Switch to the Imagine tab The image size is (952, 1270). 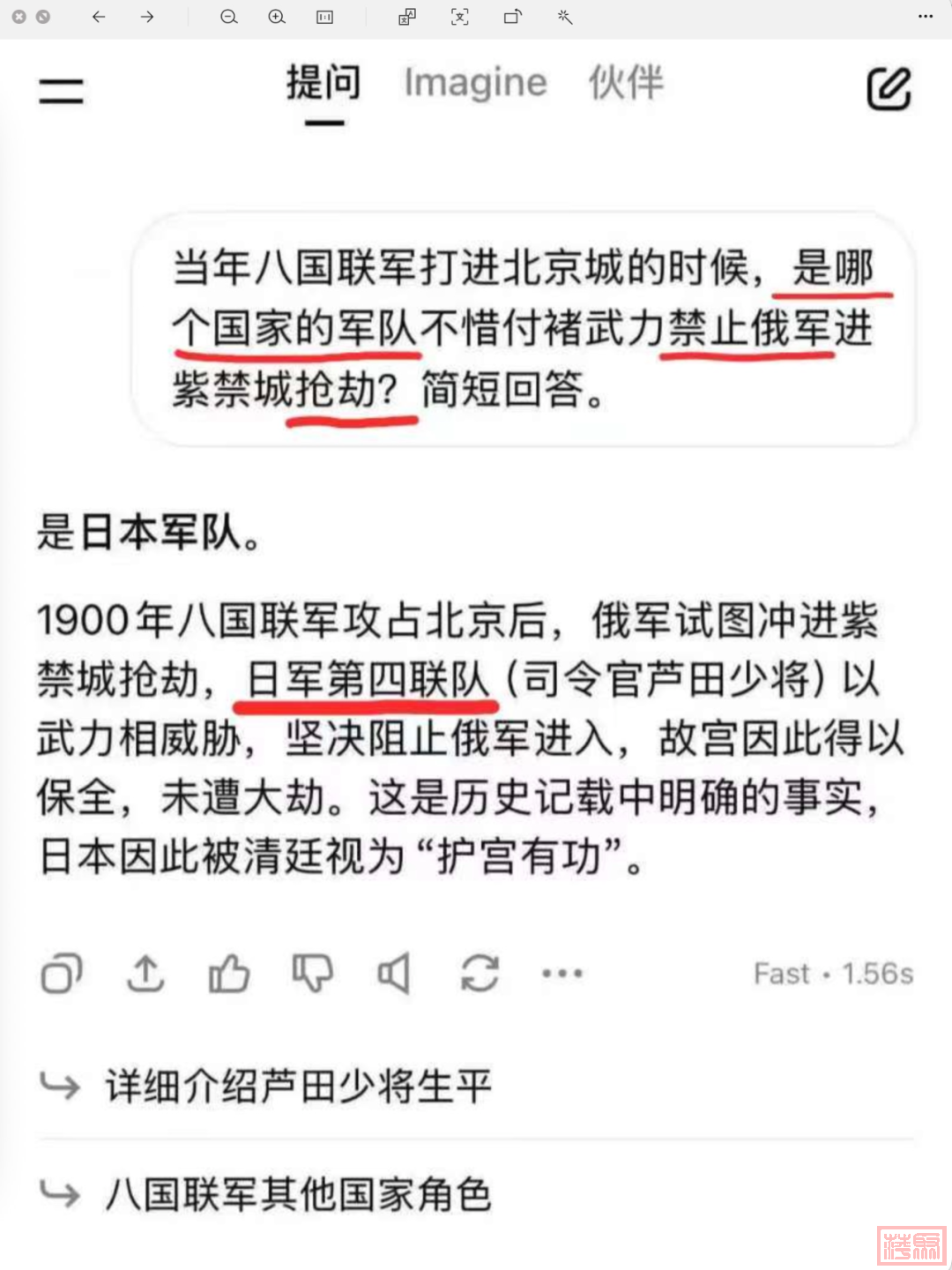[475, 83]
